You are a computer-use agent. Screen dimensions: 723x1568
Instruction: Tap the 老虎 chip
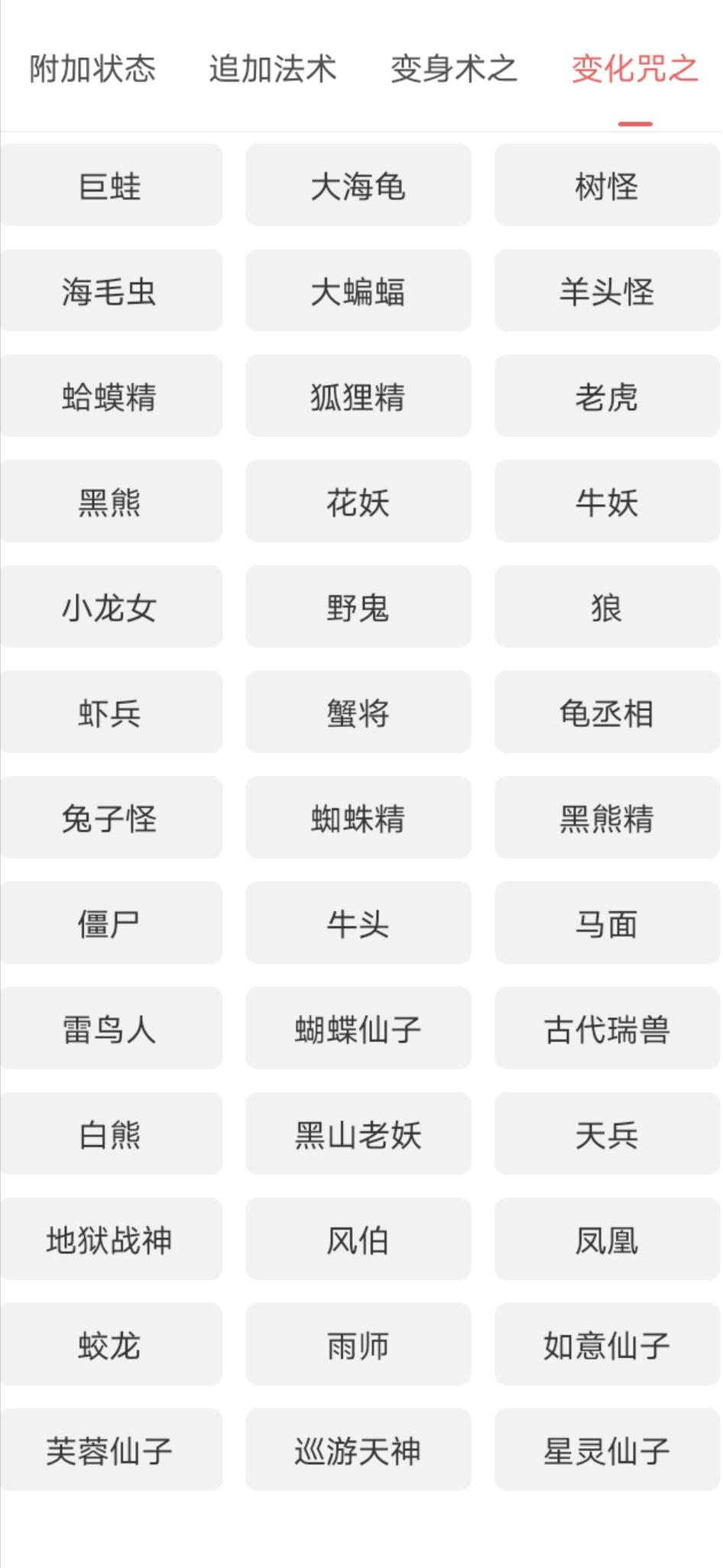(607, 396)
